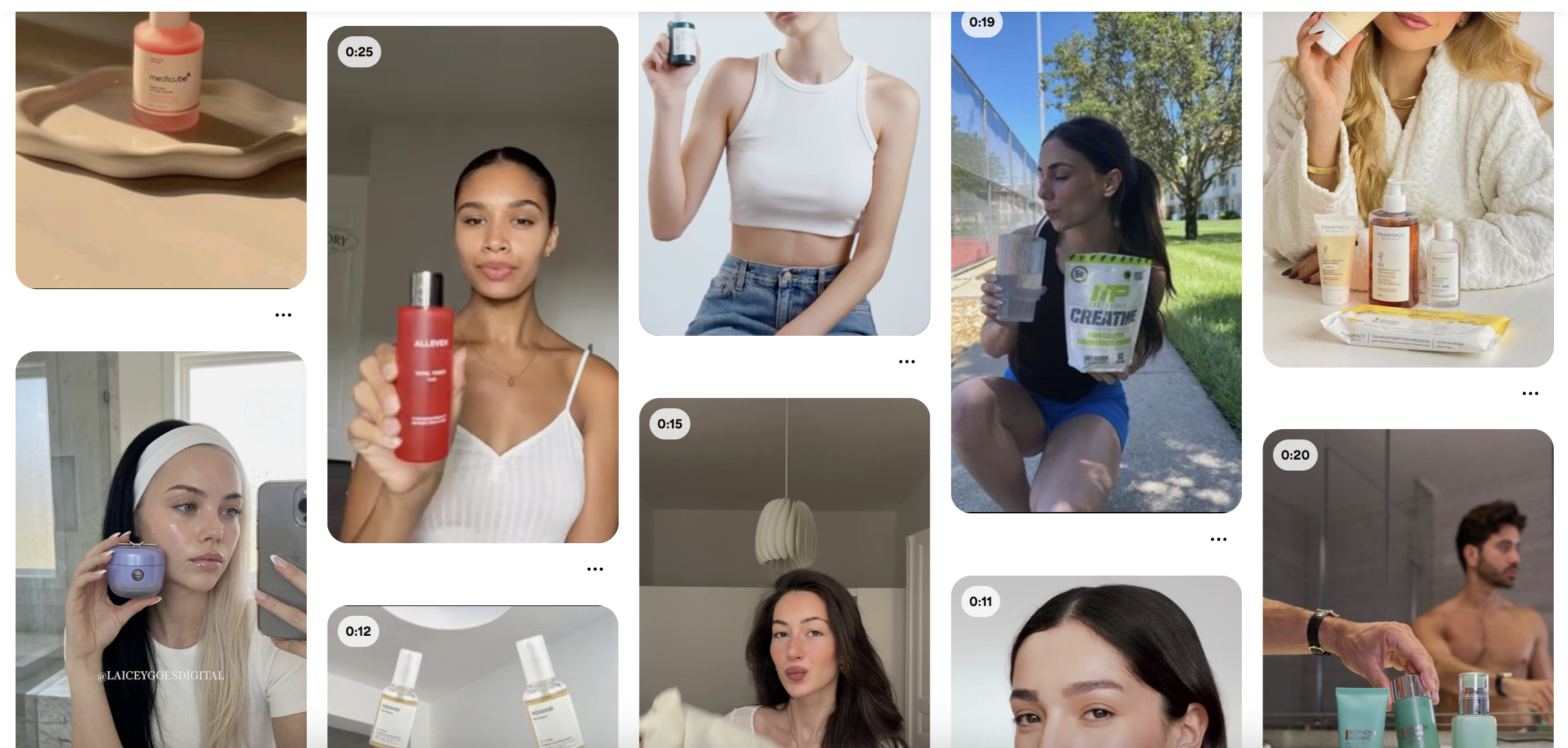Open more options under the red bottle video
The image size is (1568, 748).
(595, 569)
